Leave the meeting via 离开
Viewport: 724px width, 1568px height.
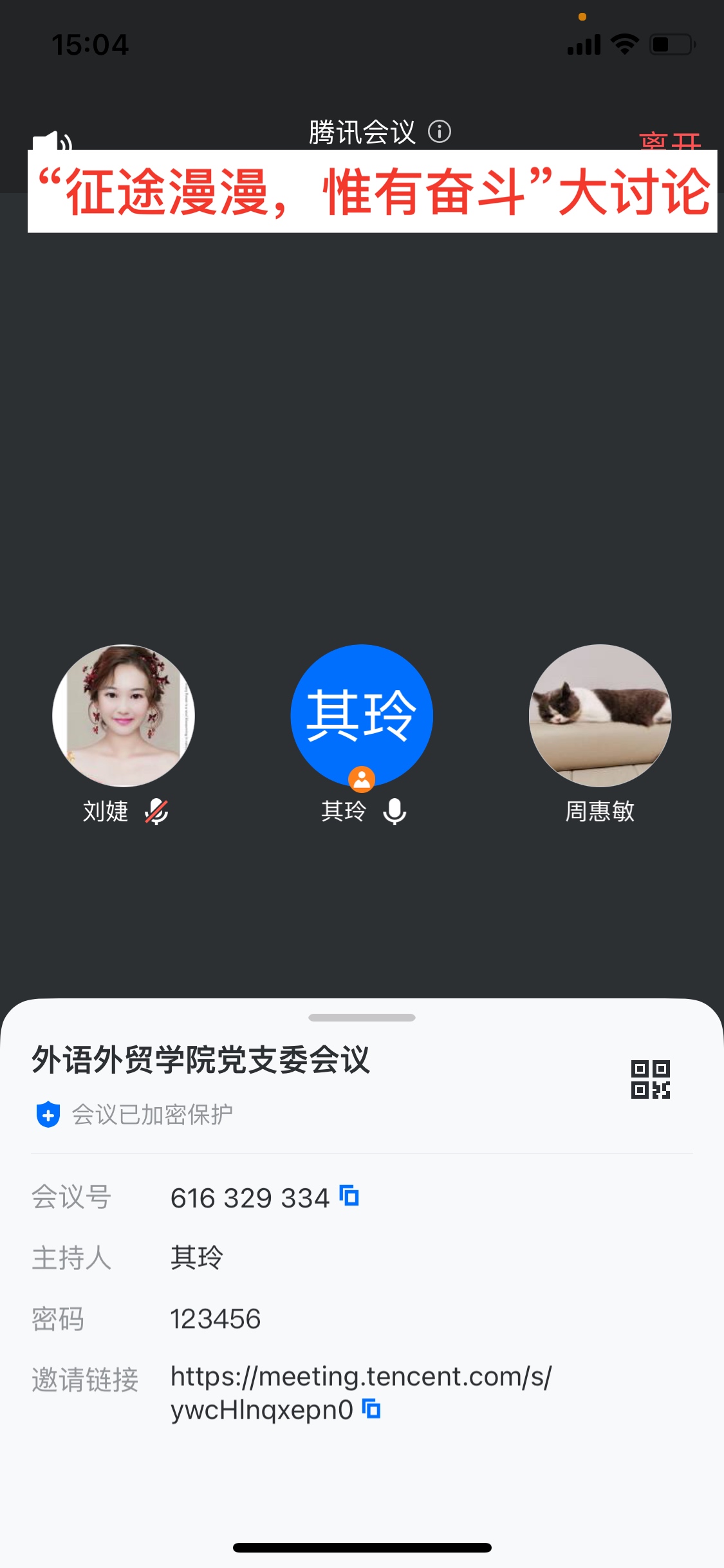coord(670,141)
